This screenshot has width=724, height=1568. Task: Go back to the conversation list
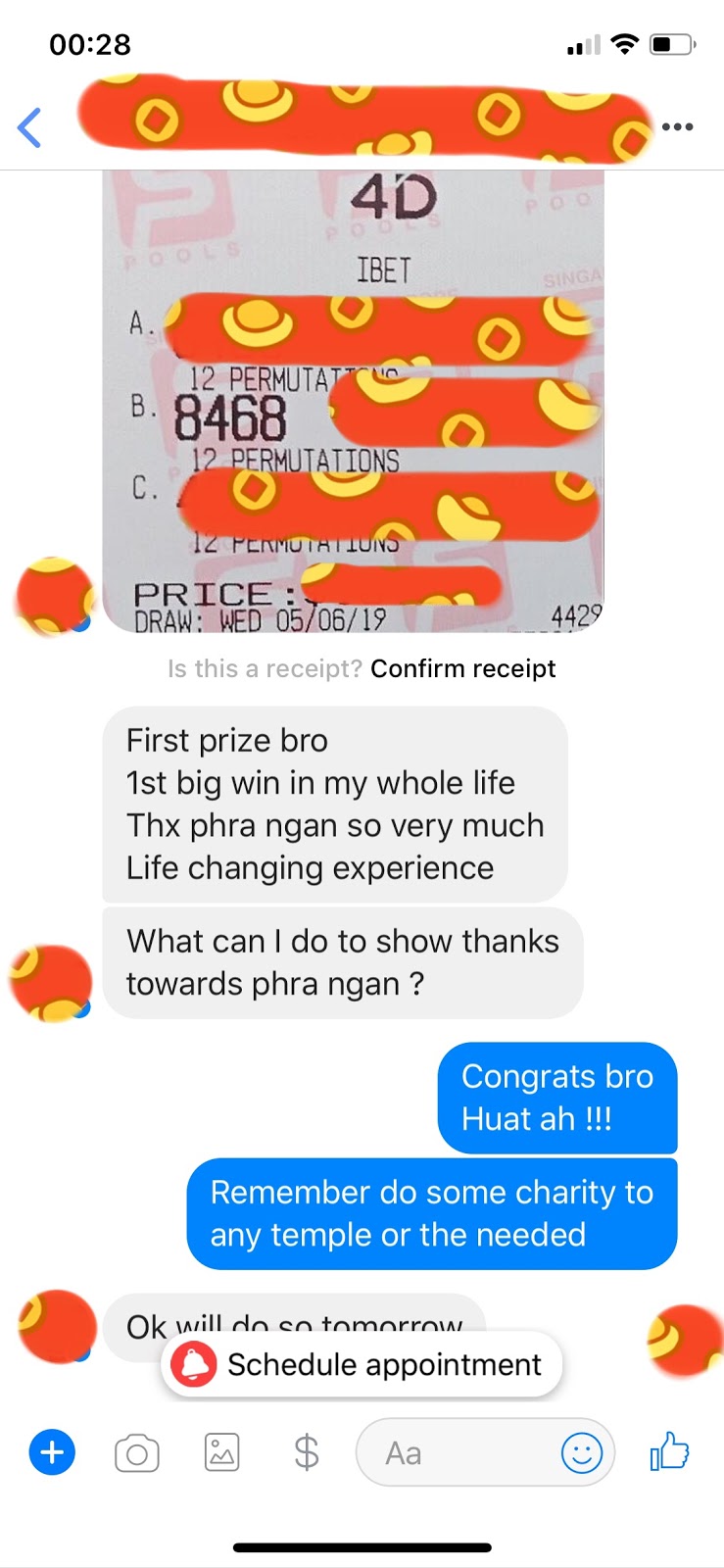click(30, 127)
